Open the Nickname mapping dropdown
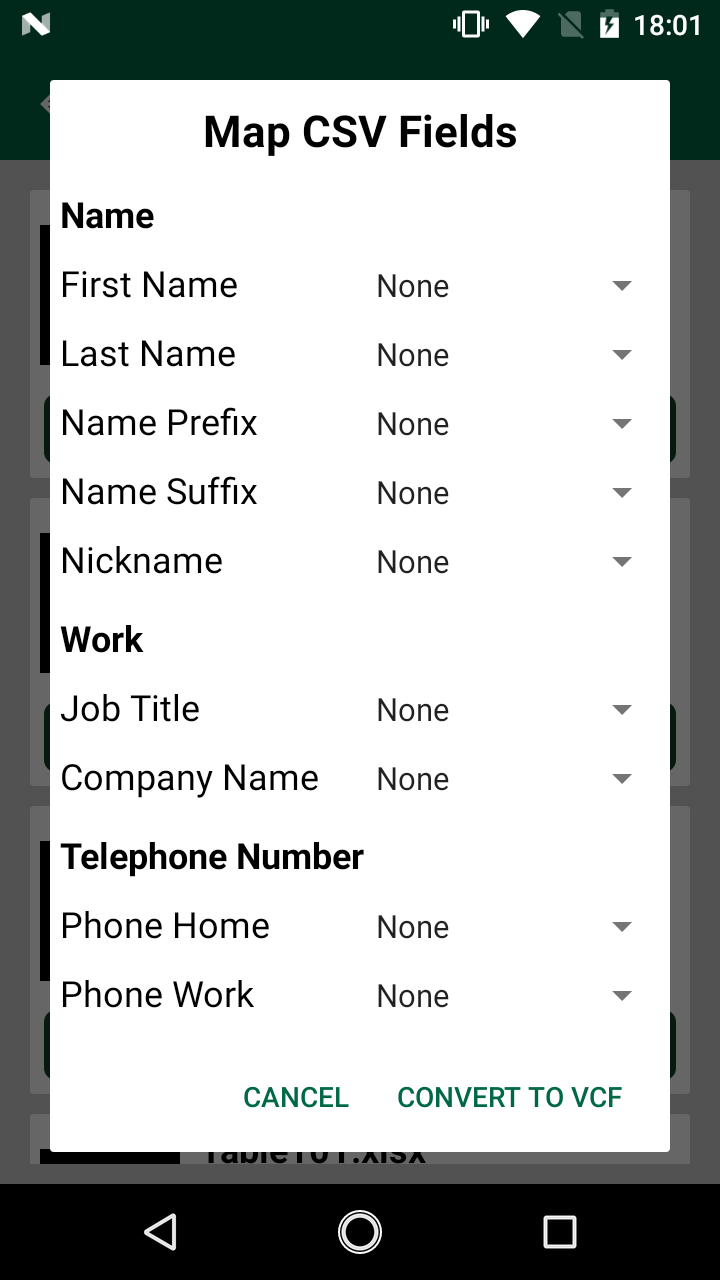This screenshot has width=720, height=1280. click(x=500, y=562)
